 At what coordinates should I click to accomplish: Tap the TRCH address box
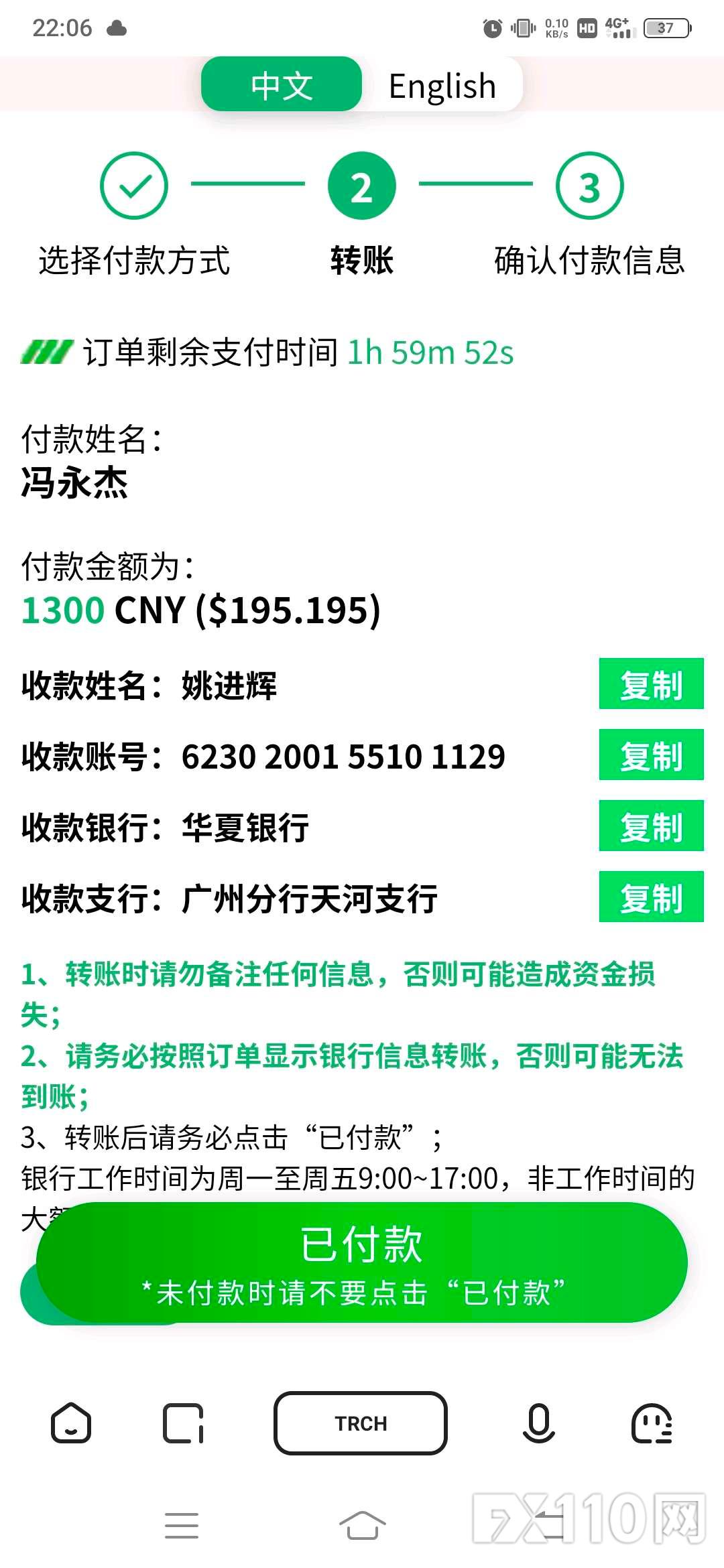(361, 1423)
